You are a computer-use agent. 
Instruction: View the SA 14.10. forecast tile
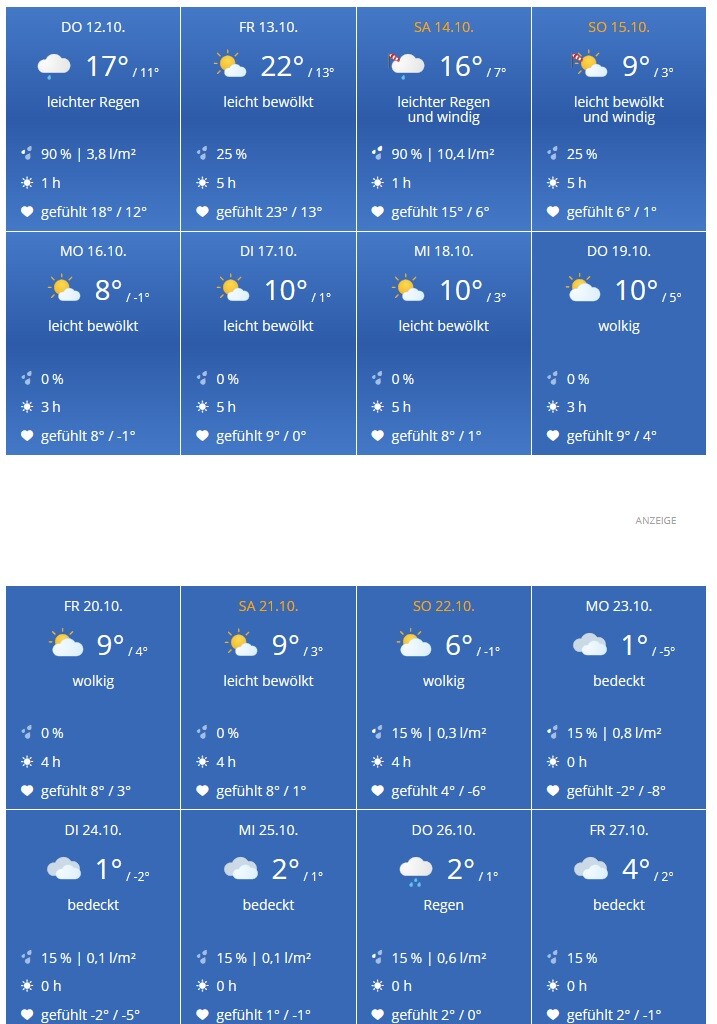coord(443,118)
